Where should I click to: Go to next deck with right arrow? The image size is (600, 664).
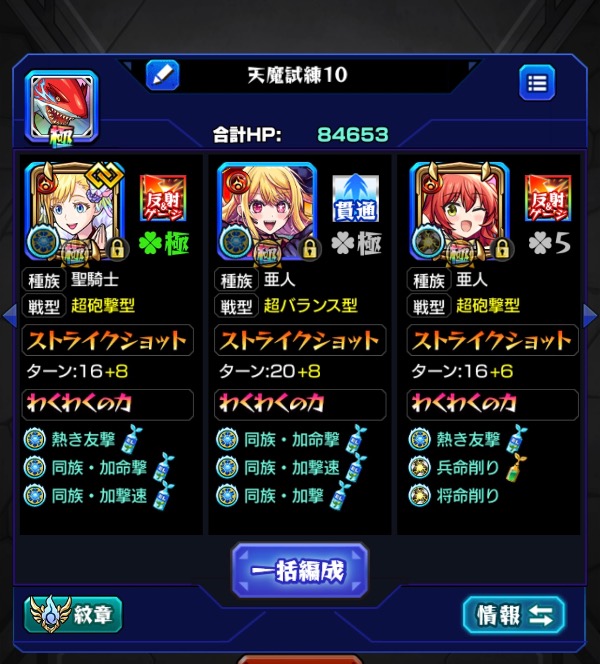[x=590, y=316]
